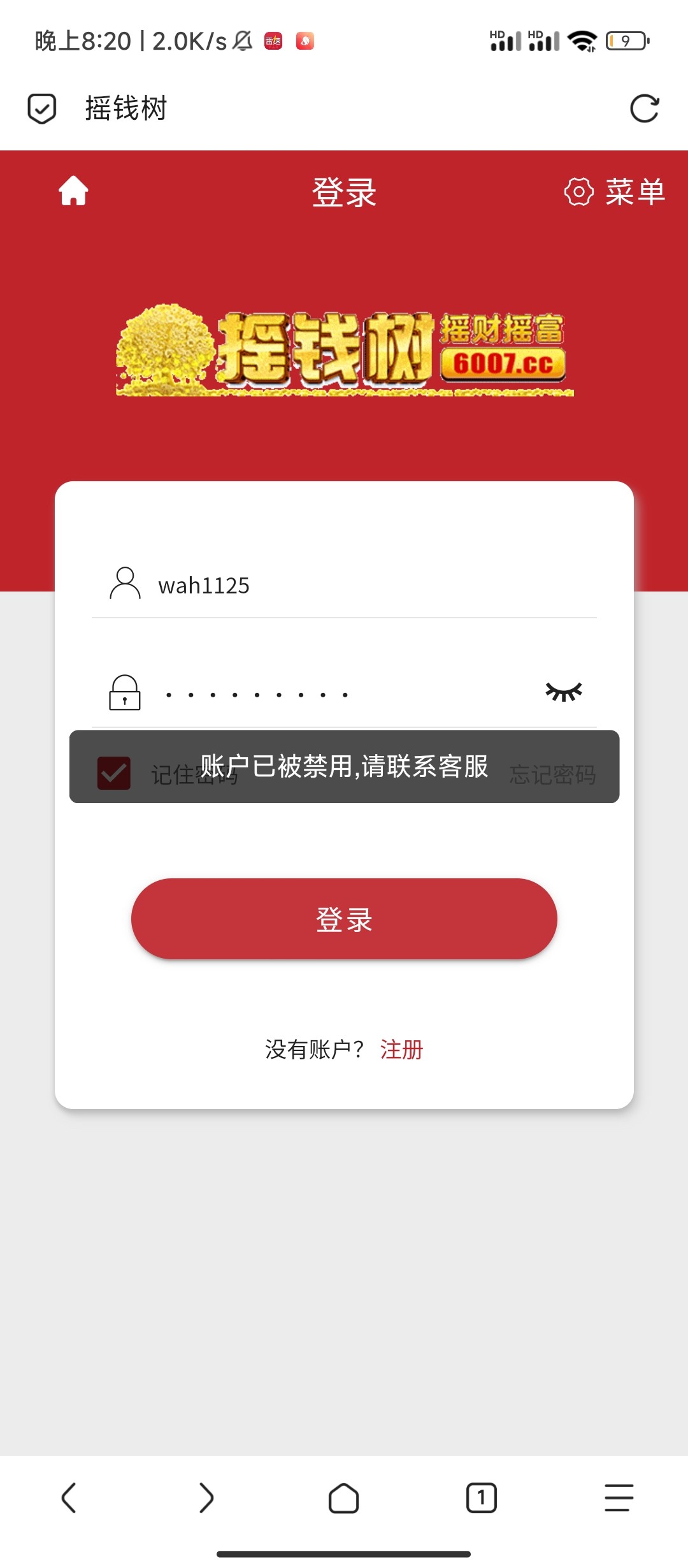Go back with the browser back arrow
This screenshot has height=1568, width=688.
[x=69, y=1497]
